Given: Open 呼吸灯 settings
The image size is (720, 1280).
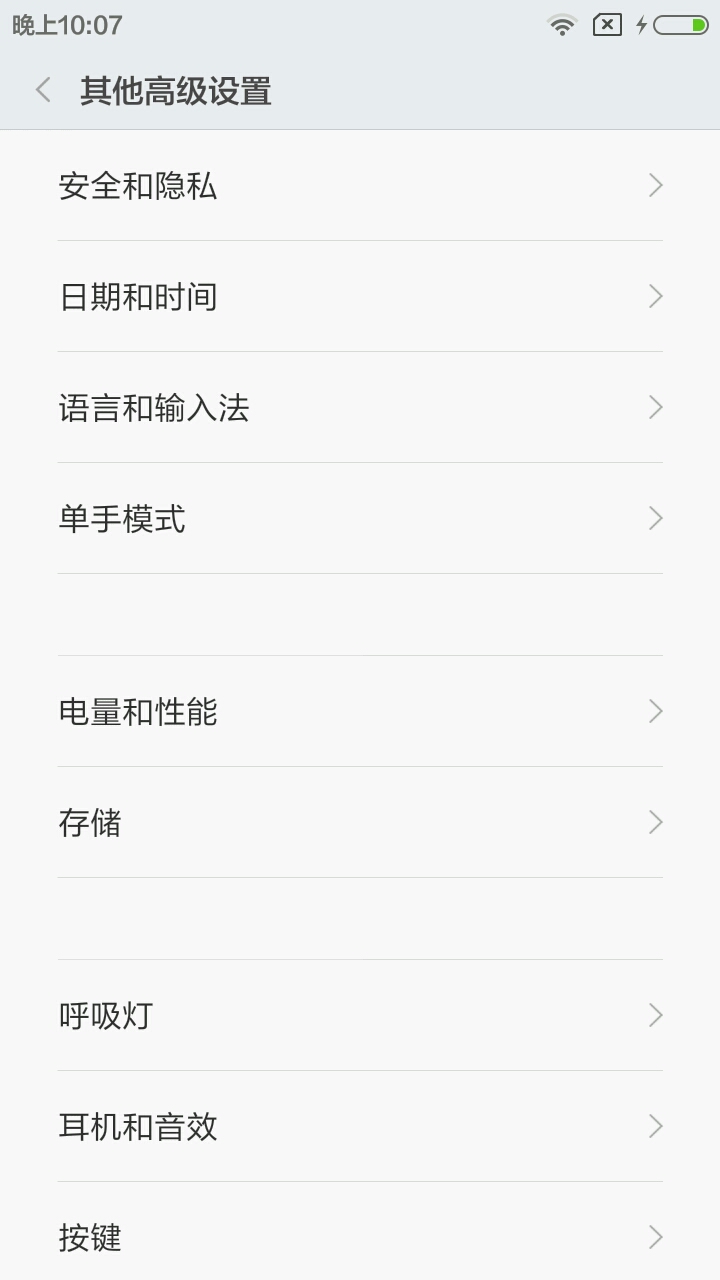Looking at the screenshot, I should pyautogui.click(x=360, y=1016).
